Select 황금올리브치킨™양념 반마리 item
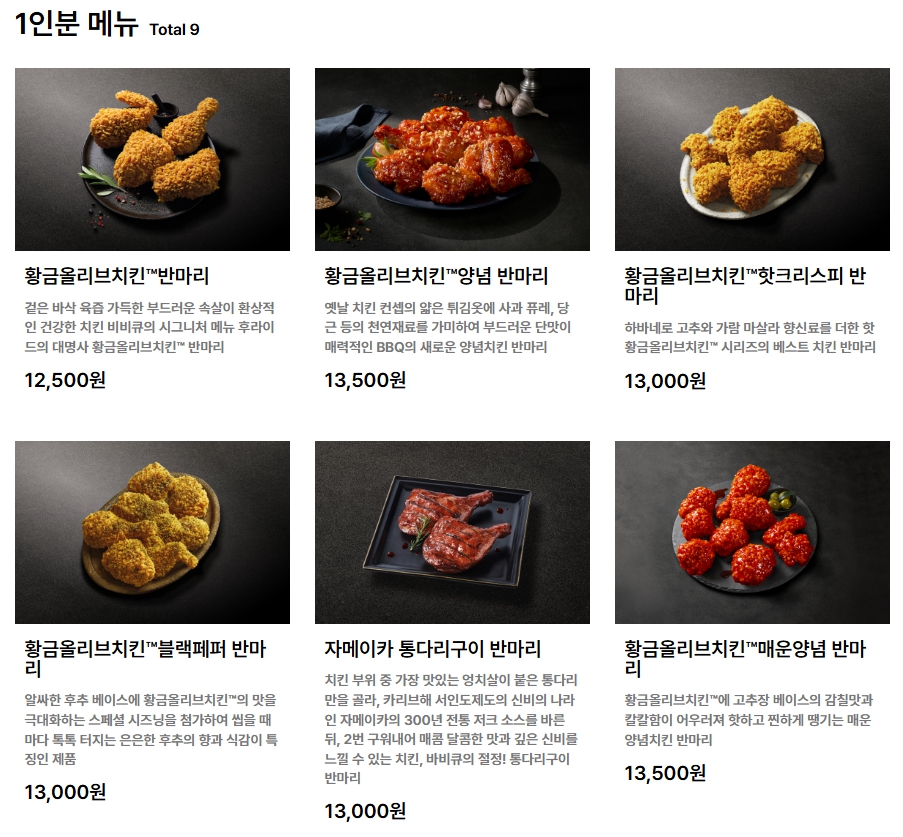The image size is (903, 837). pos(452,159)
